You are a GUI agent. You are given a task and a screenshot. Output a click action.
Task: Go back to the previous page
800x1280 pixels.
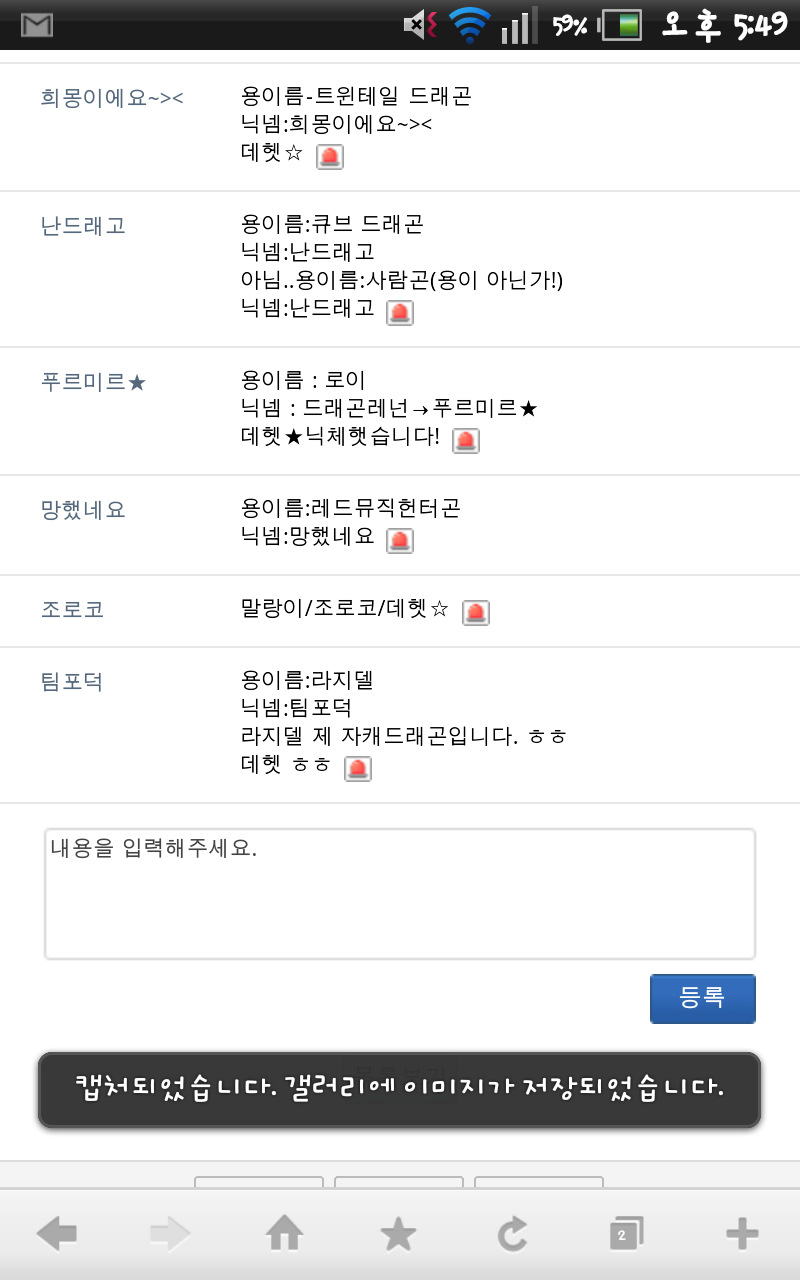pos(57,1236)
